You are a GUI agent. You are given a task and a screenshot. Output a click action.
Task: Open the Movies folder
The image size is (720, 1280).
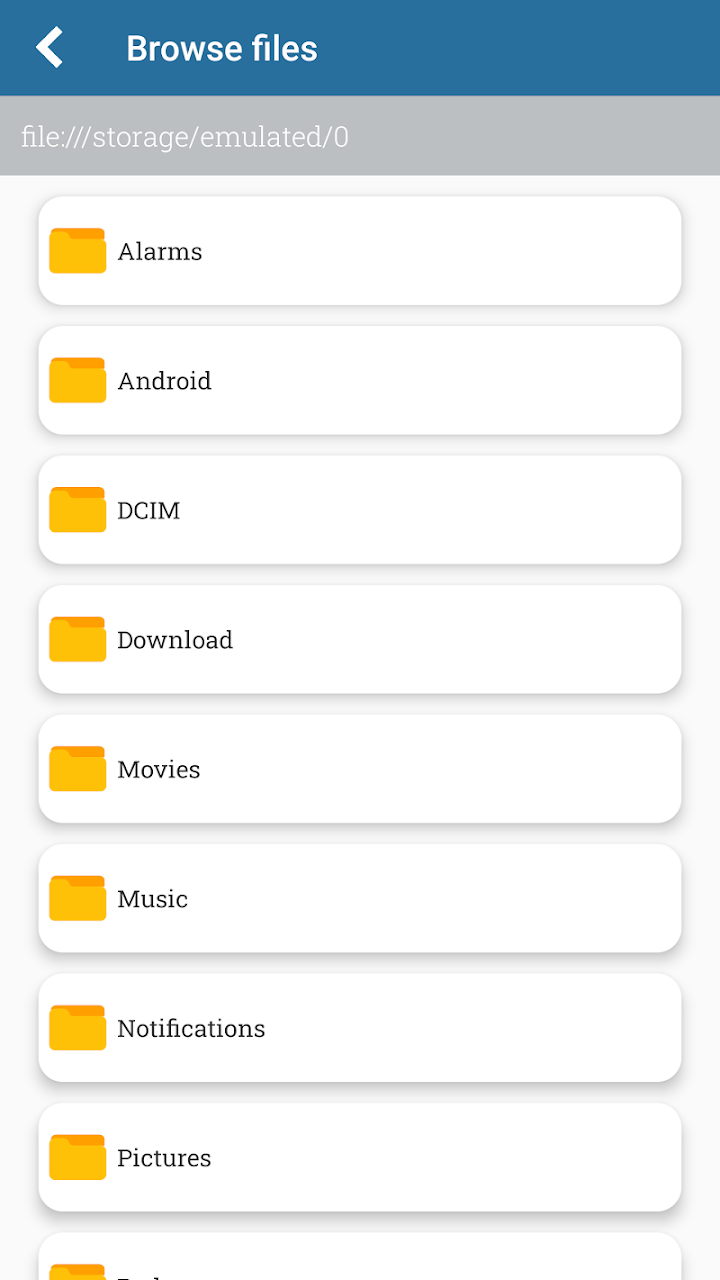click(x=360, y=769)
